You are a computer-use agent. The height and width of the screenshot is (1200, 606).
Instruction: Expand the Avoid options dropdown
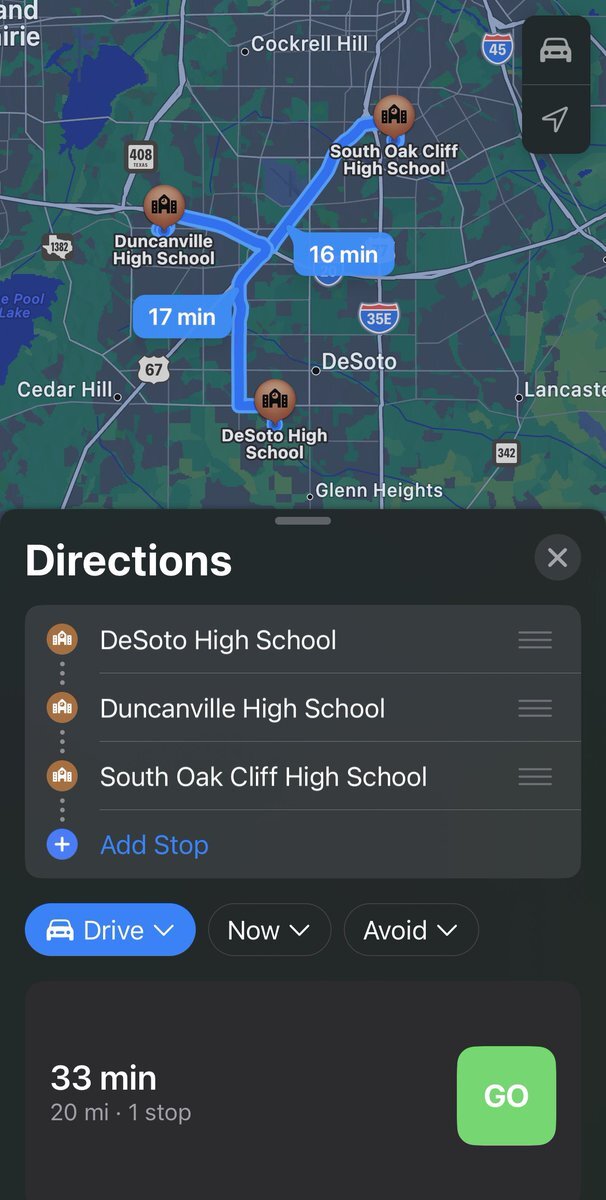[x=410, y=930]
